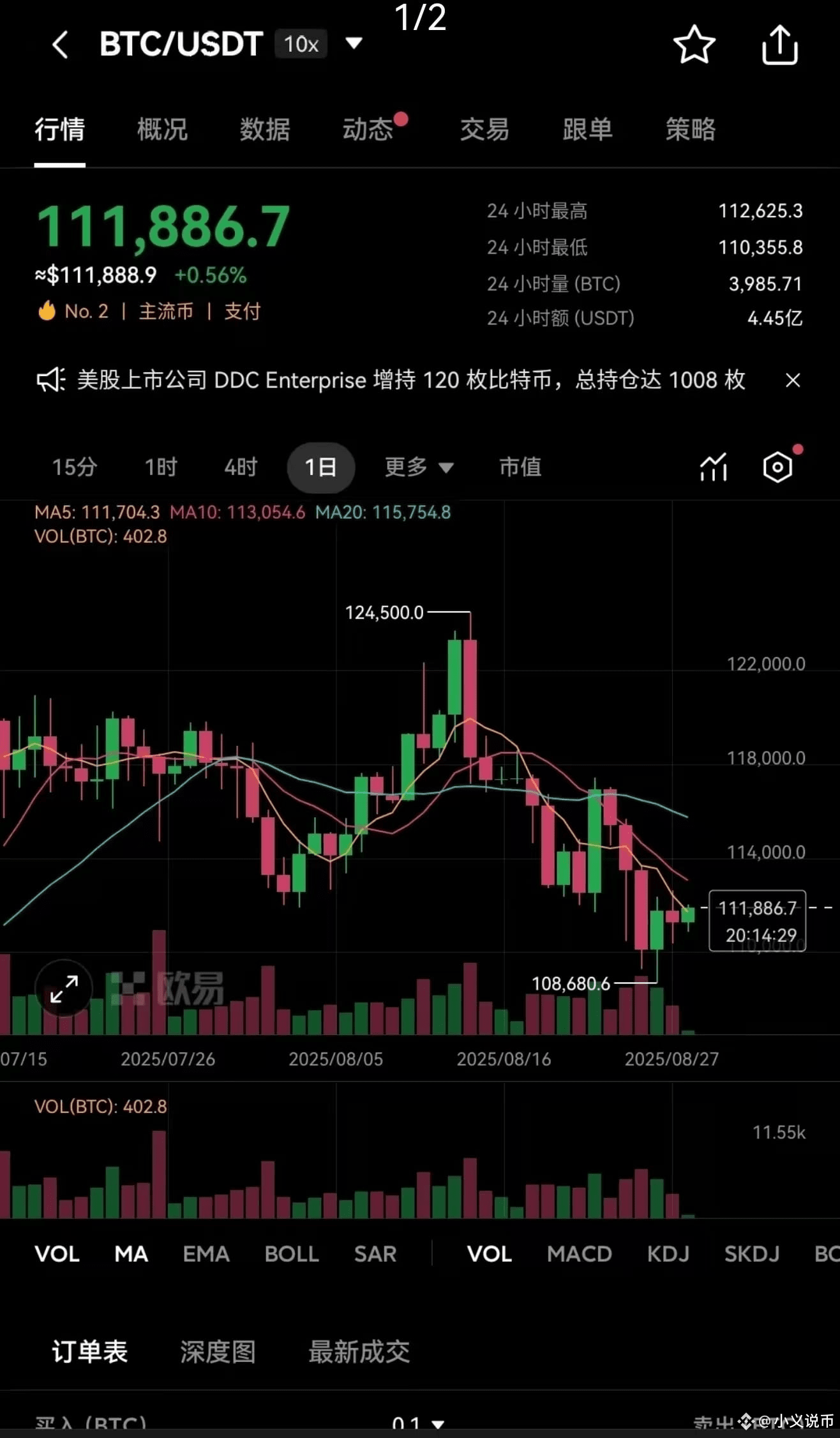
Task: Switch to the 动态 tab
Action: [x=368, y=129]
